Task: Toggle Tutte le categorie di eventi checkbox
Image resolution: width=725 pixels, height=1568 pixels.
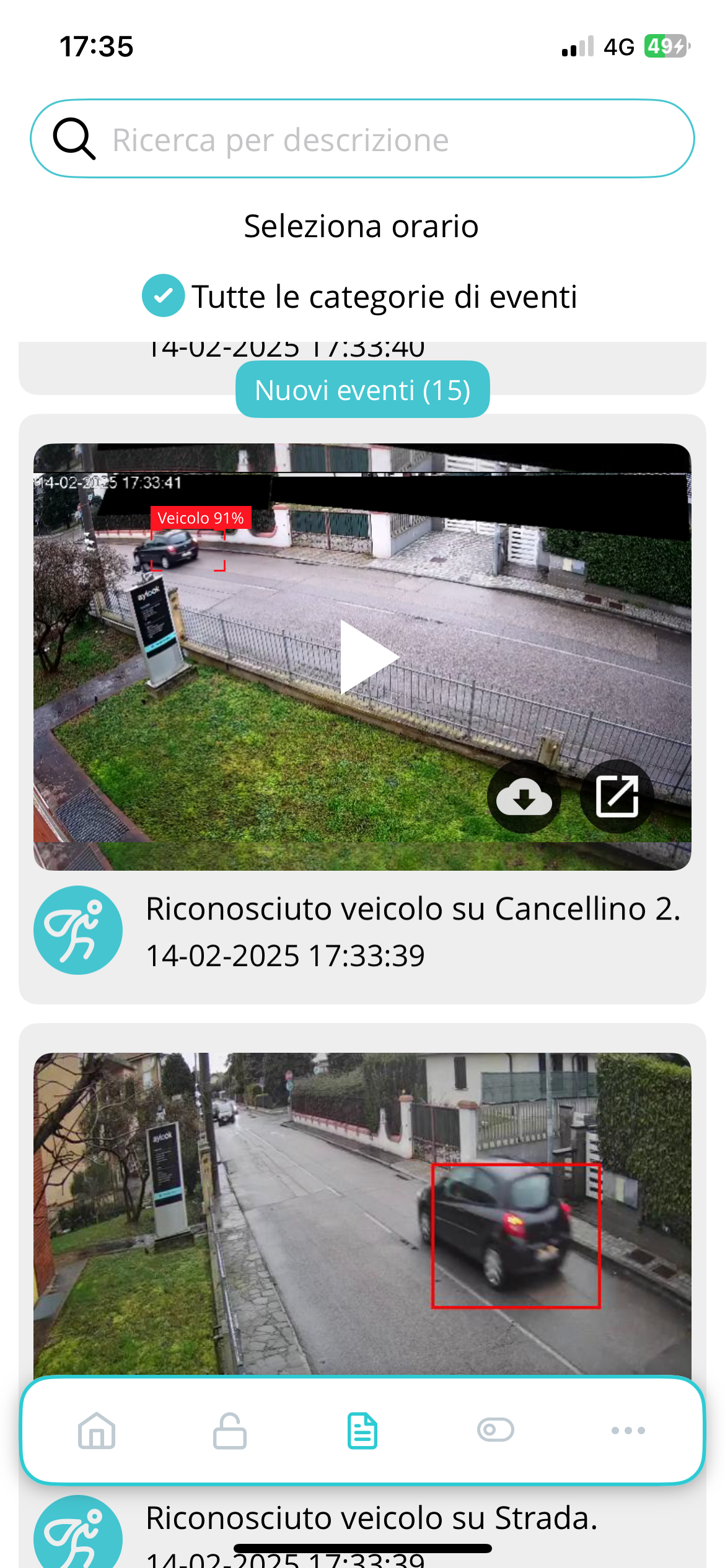Action: click(x=164, y=296)
